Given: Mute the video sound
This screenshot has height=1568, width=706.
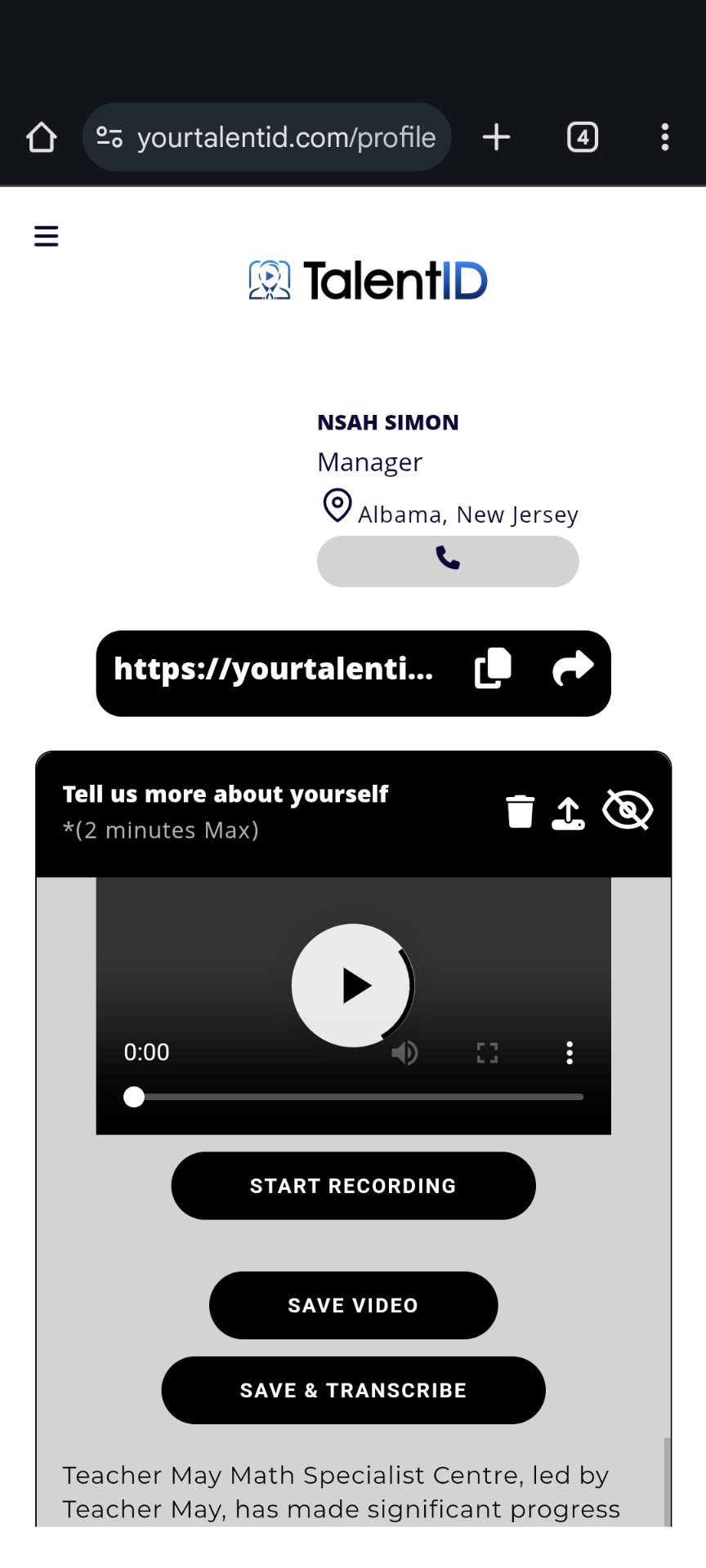Looking at the screenshot, I should pos(404,1053).
